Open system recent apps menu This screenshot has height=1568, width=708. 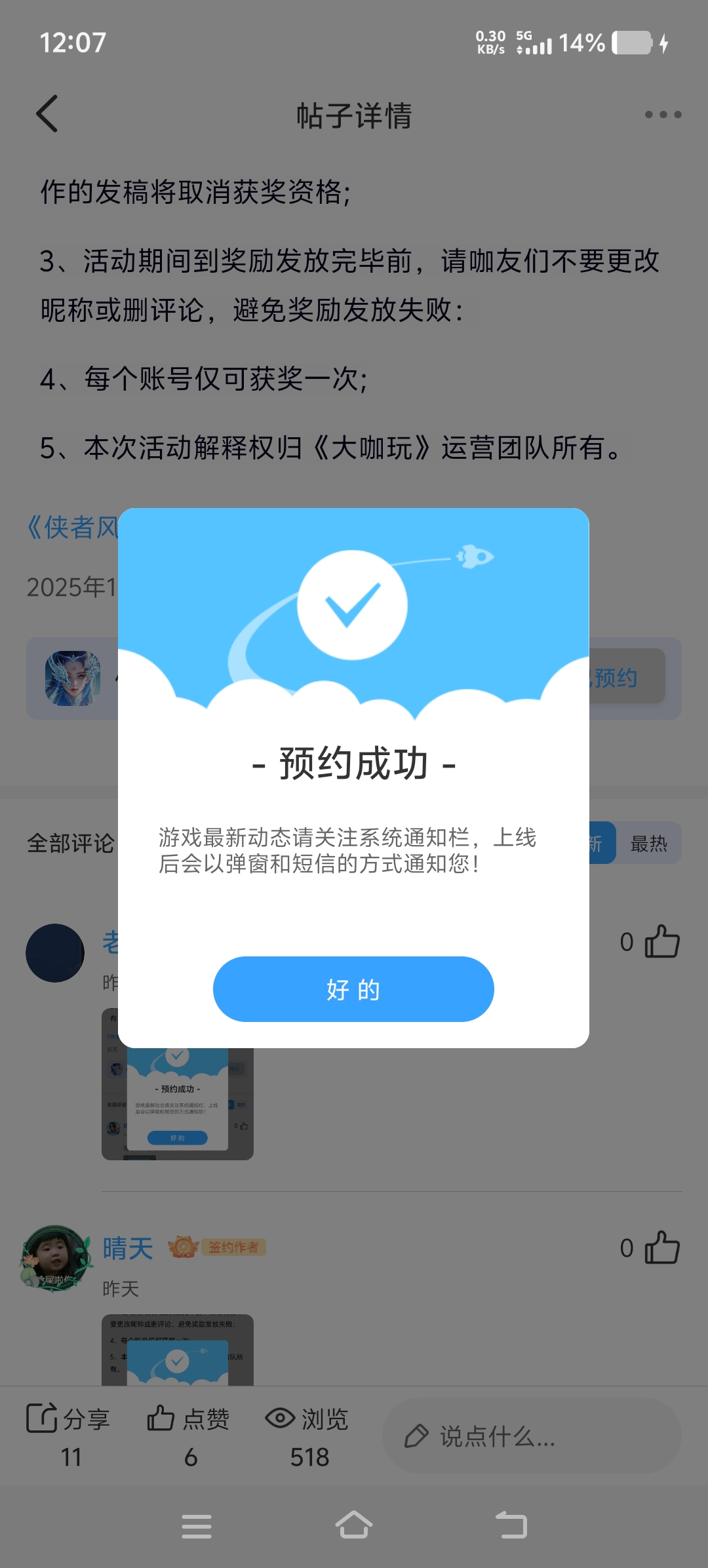pos(197,1526)
